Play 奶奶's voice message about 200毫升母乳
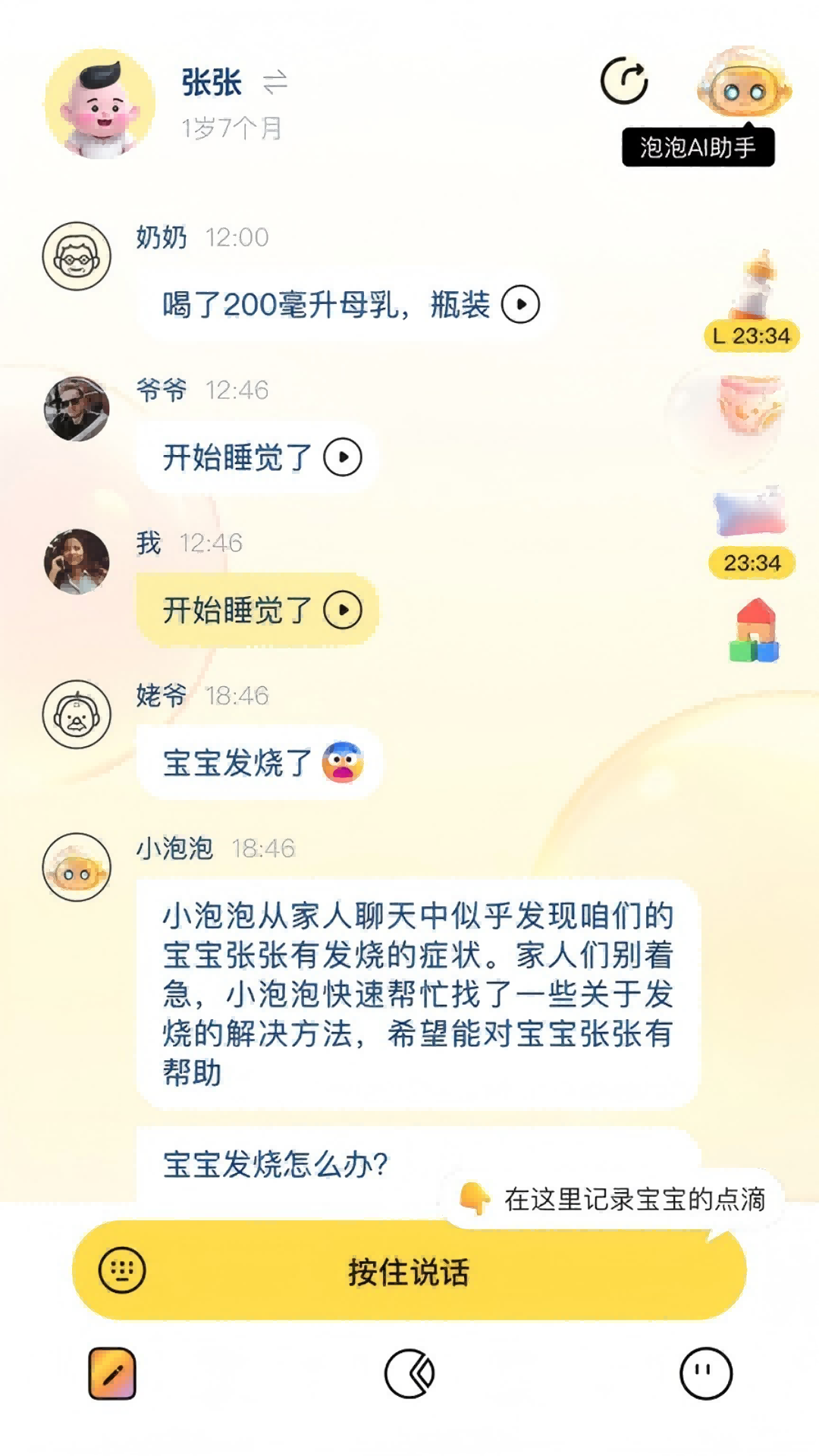Image resolution: width=819 pixels, height=1456 pixels. tap(521, 305)
